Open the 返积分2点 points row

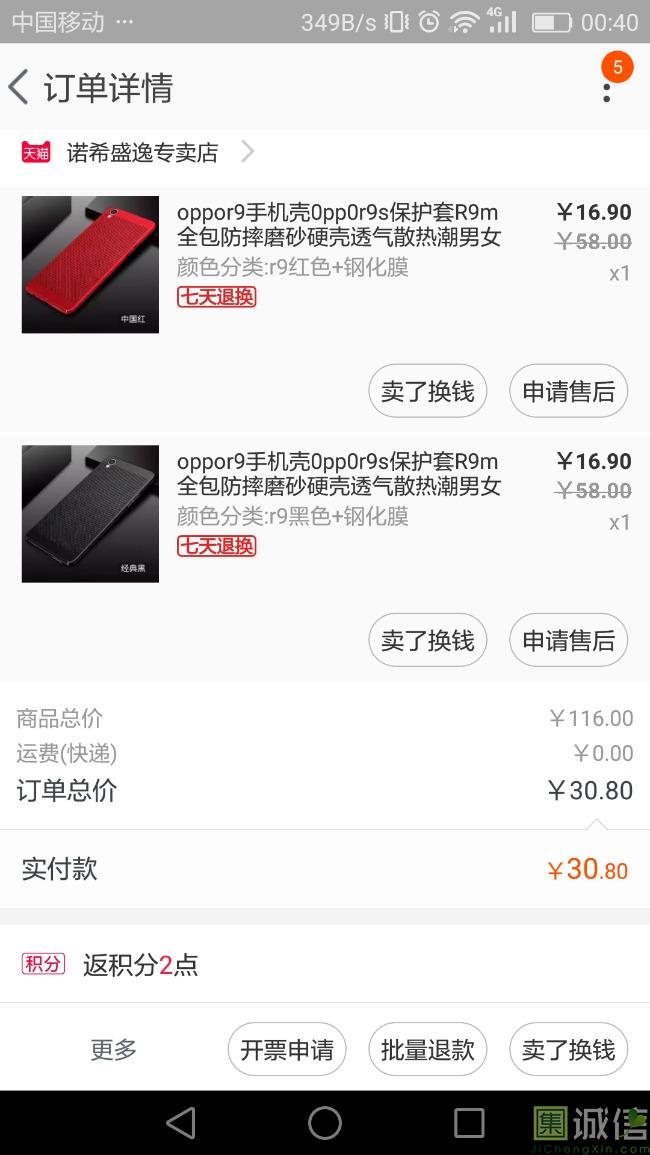click(x=325, y=964)
